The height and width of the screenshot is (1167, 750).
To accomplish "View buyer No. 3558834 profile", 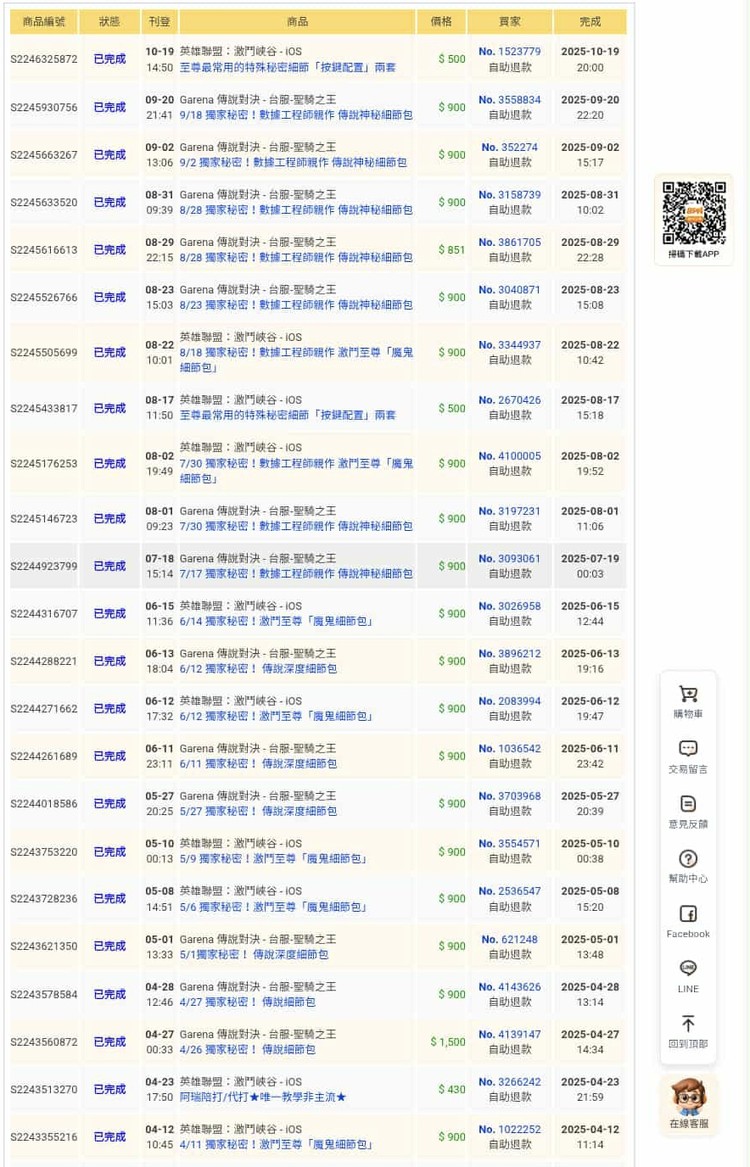I will (x=509, y=100).
